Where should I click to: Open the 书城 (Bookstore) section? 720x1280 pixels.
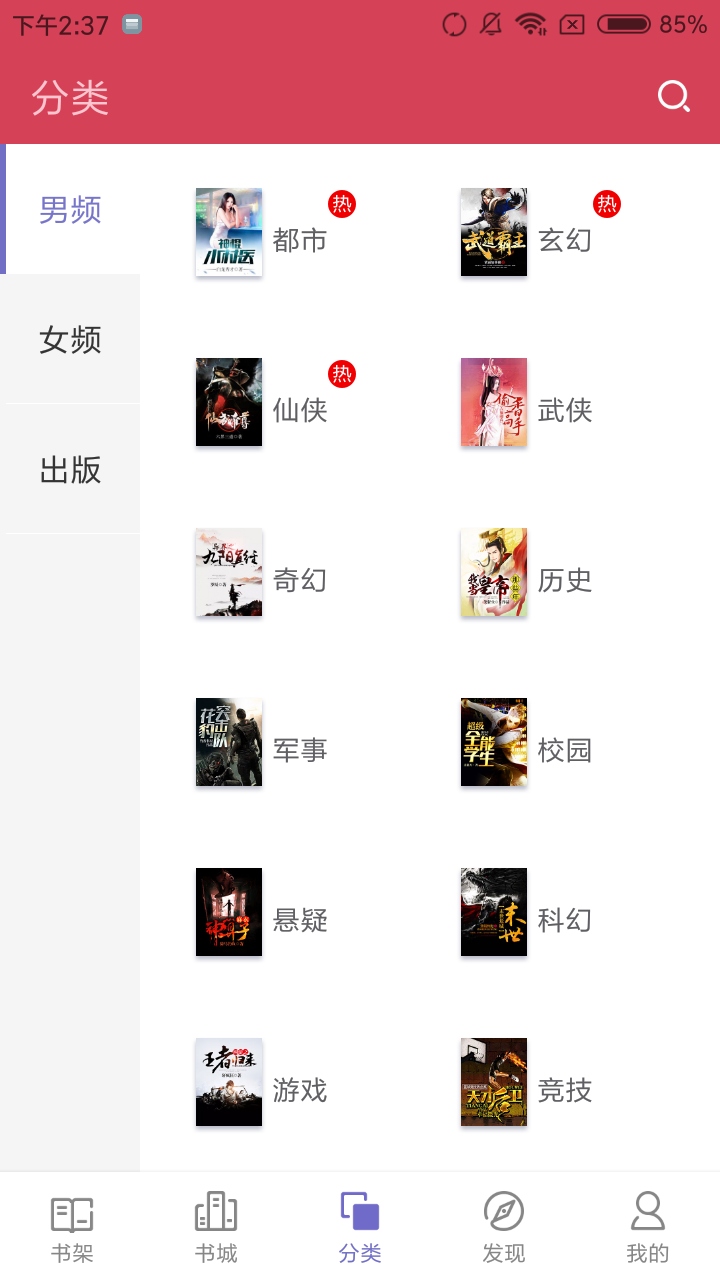(215, 1222)
